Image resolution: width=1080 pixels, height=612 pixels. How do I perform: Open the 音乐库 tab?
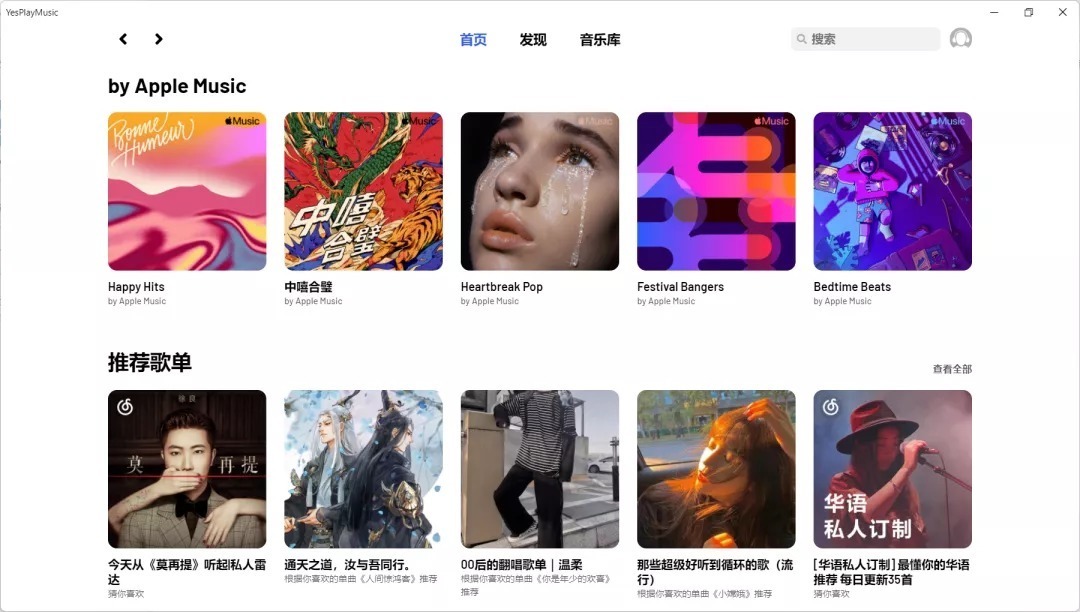coord(600,40)
